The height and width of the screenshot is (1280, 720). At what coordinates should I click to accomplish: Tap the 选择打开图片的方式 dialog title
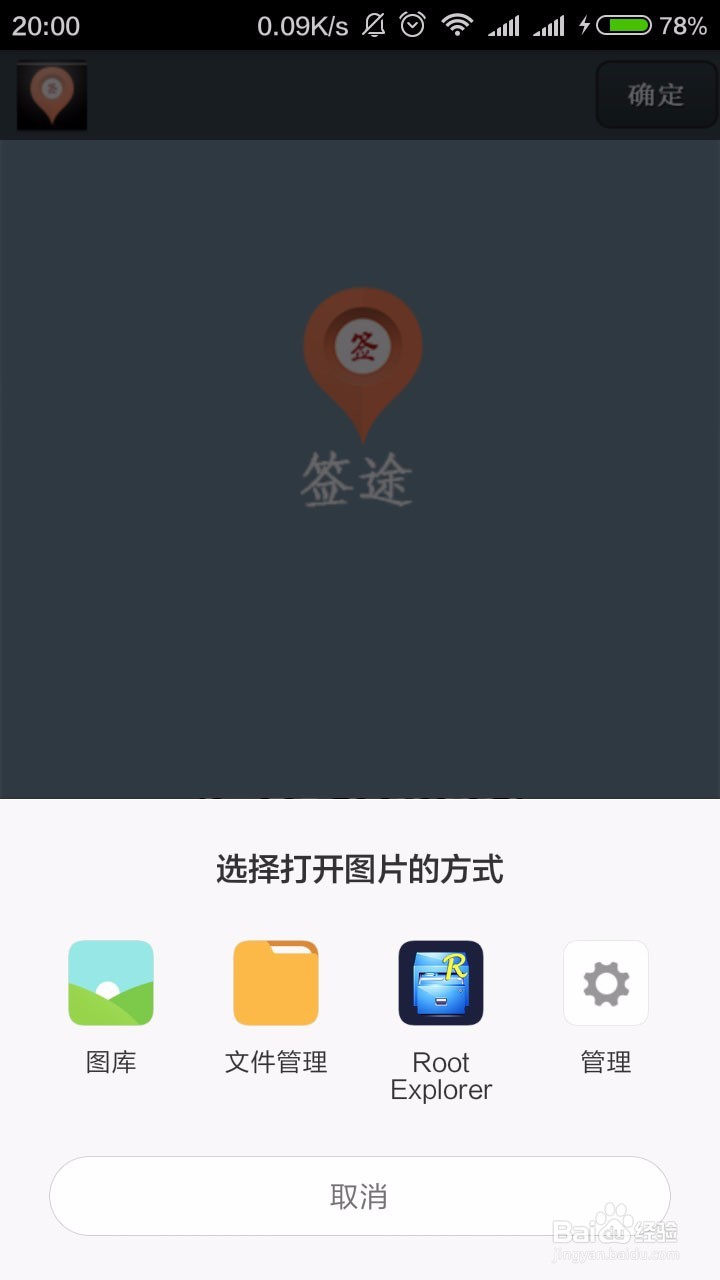click(360, 871)
